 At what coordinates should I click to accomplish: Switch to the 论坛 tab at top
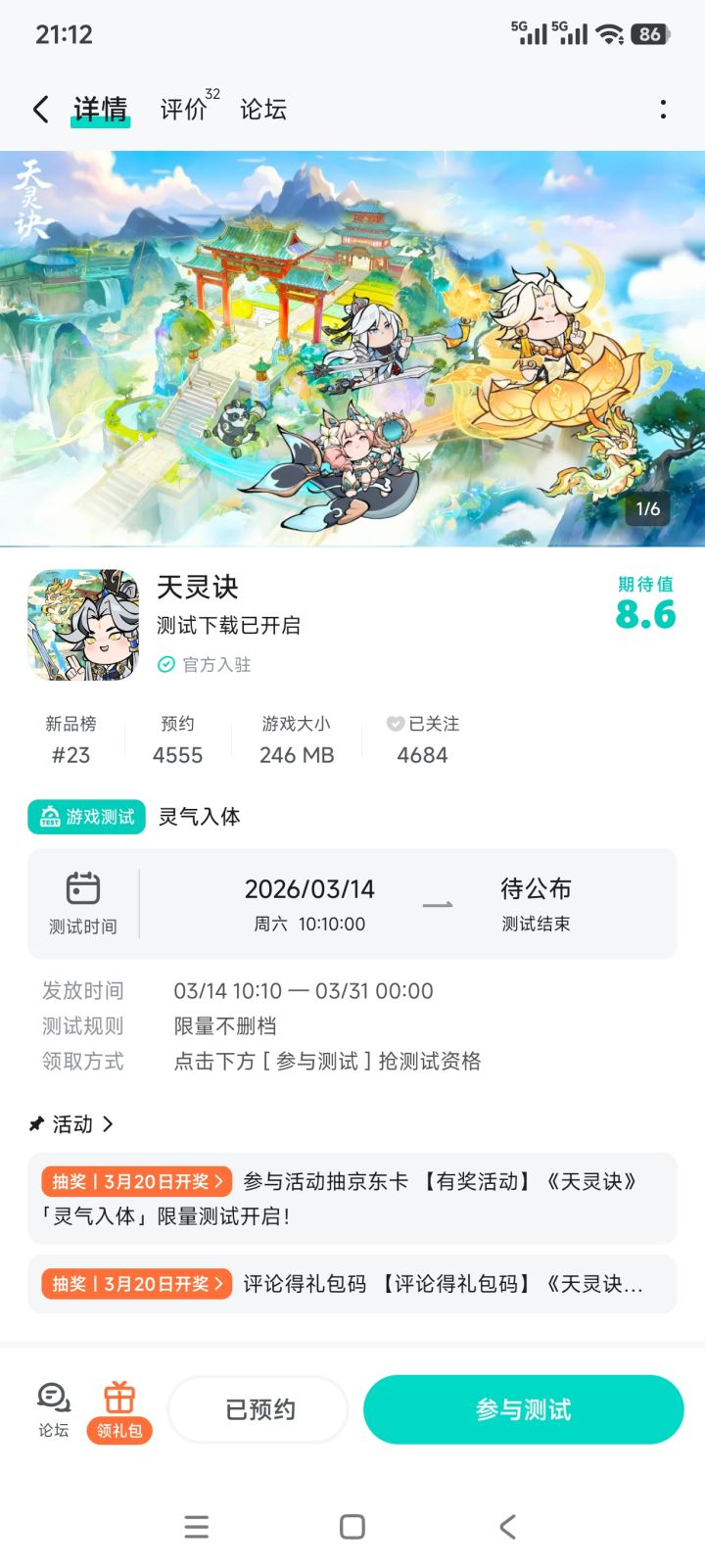(262, 110)
